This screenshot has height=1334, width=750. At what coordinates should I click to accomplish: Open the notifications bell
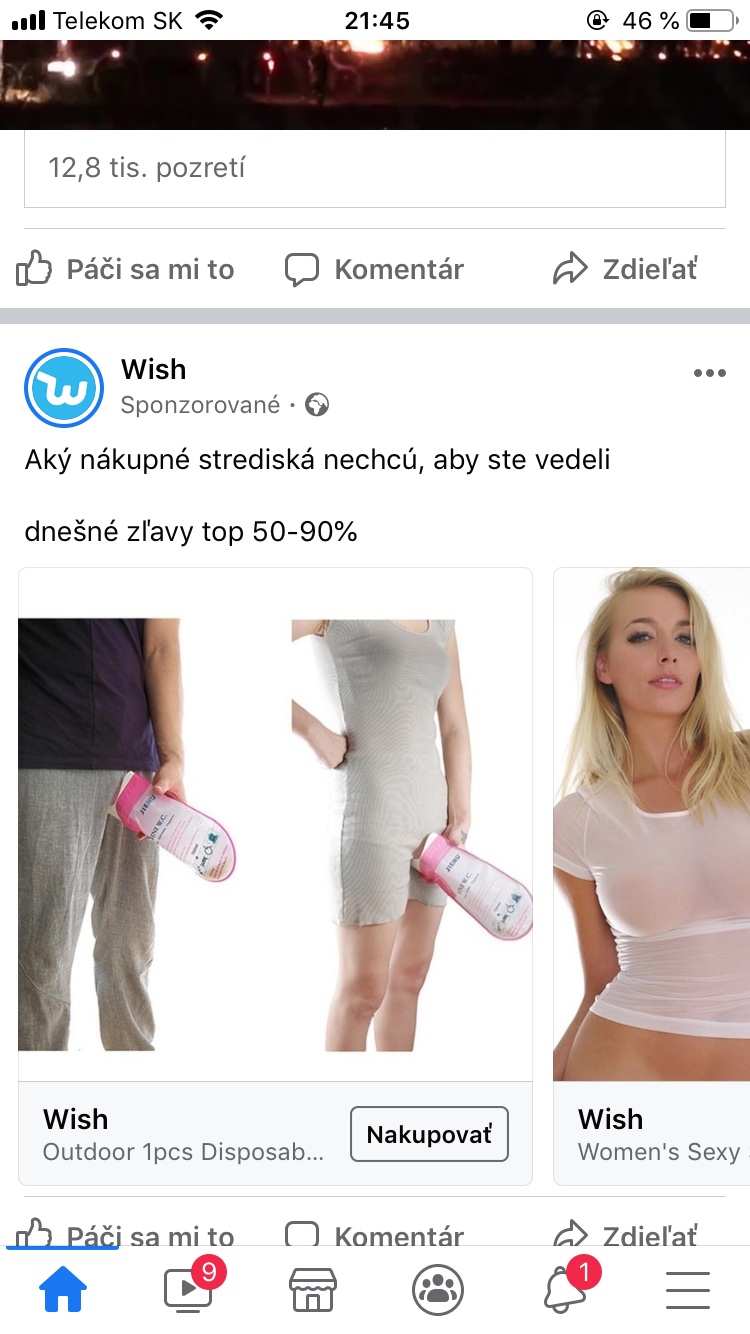pyautogui.click(x=564, y=1290)
